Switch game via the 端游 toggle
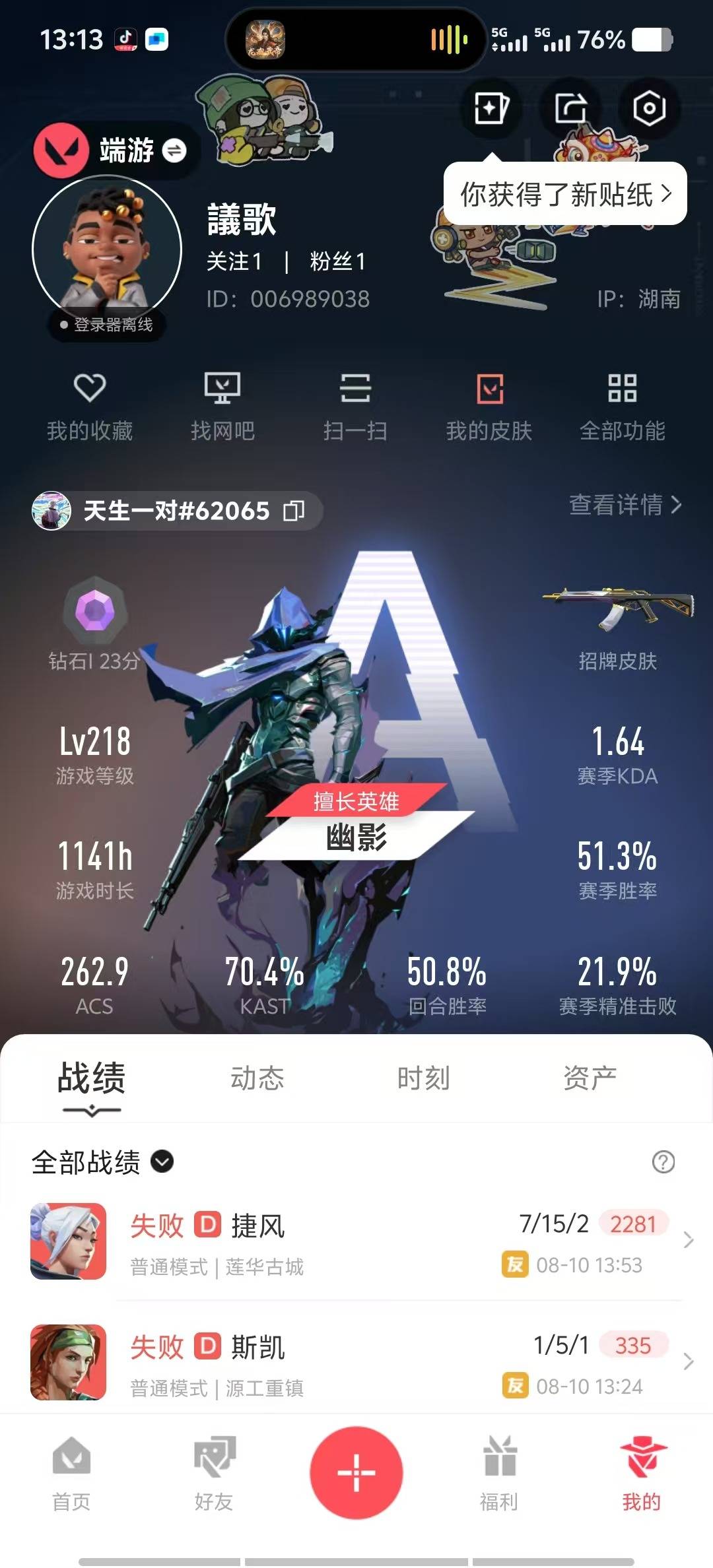This screenshot has height=1568, width=713. click(175, 151)
